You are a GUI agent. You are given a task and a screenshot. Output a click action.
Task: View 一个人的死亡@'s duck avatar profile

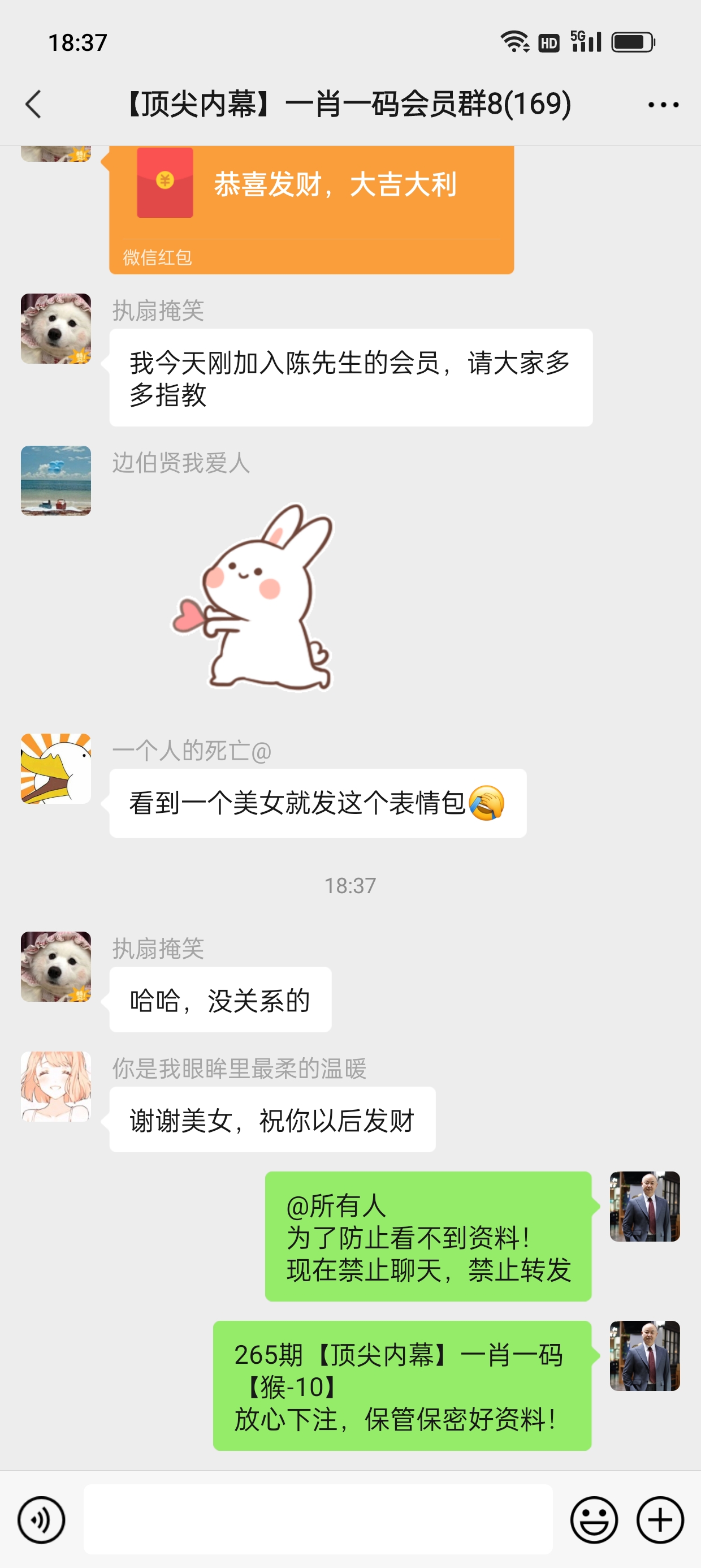click(56, 768)
